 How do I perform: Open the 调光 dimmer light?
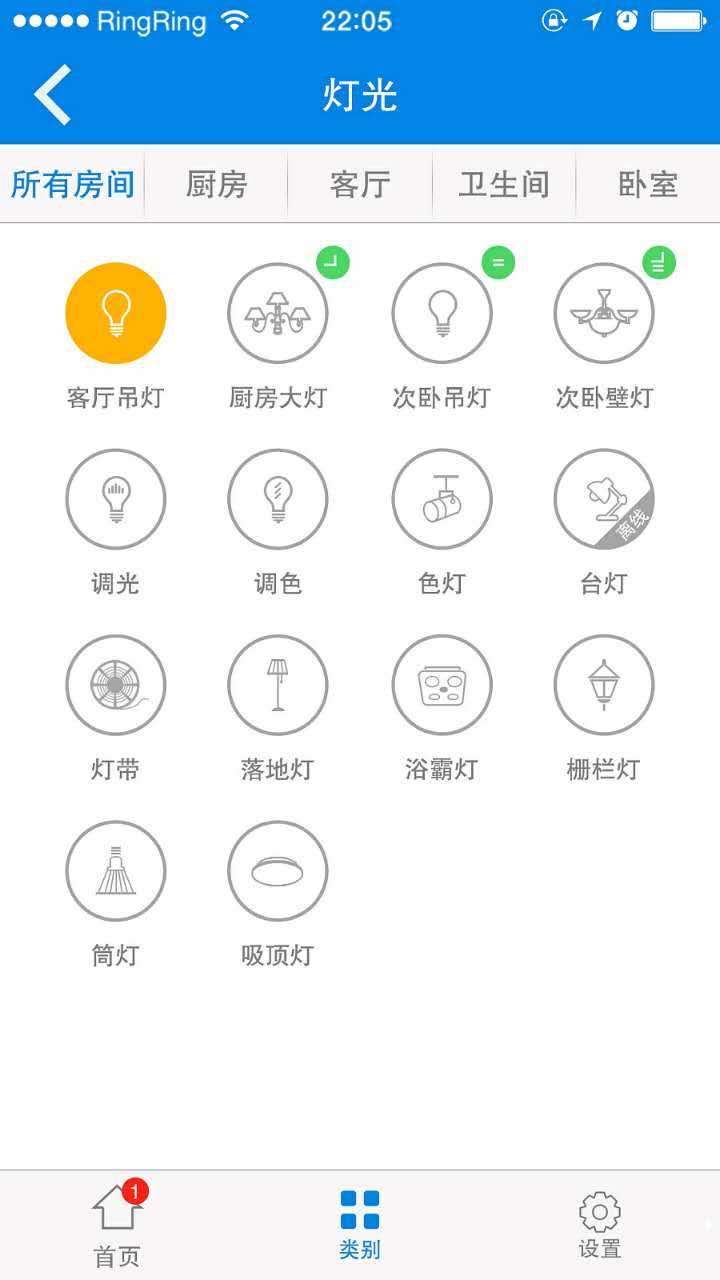(115, 499)
